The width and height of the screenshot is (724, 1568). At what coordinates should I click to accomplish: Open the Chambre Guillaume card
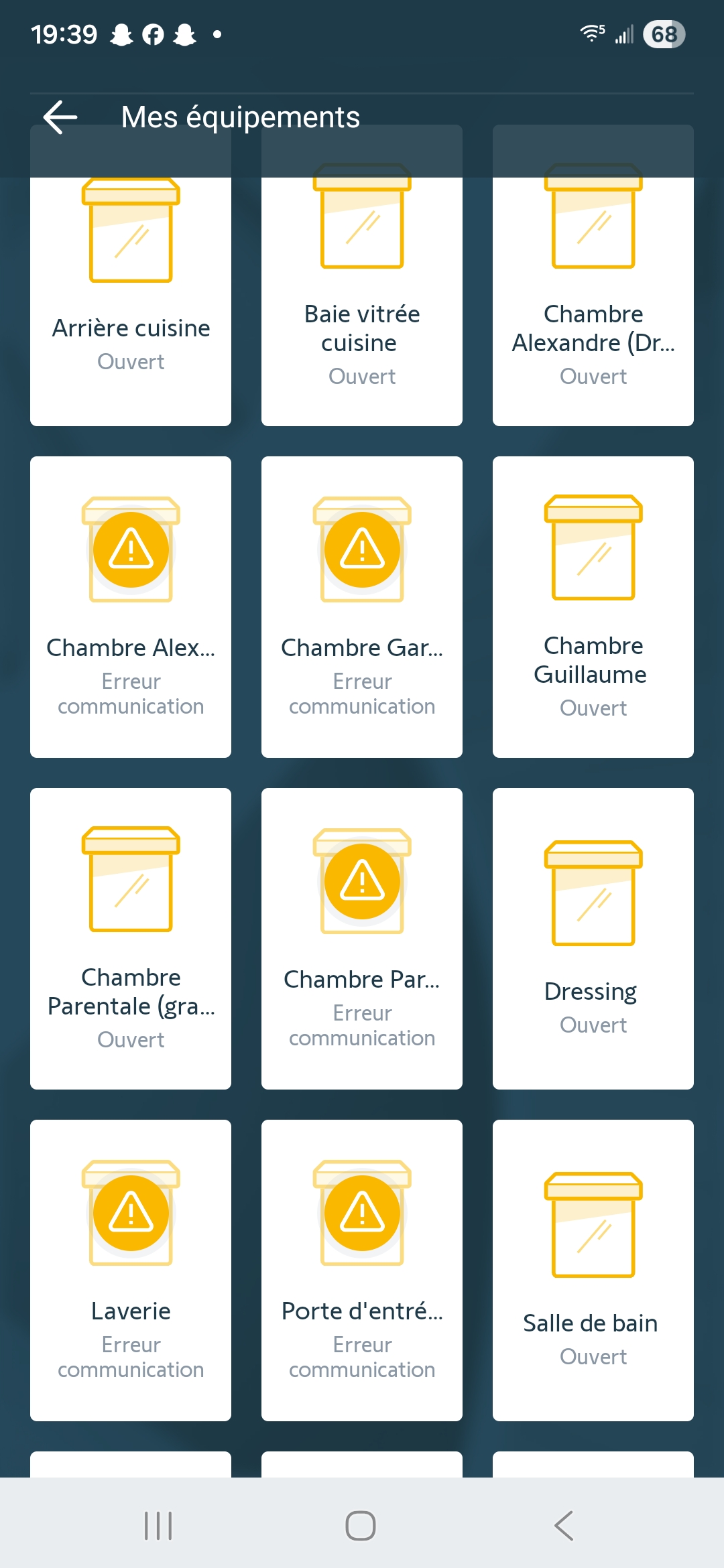tap(593, 606)
